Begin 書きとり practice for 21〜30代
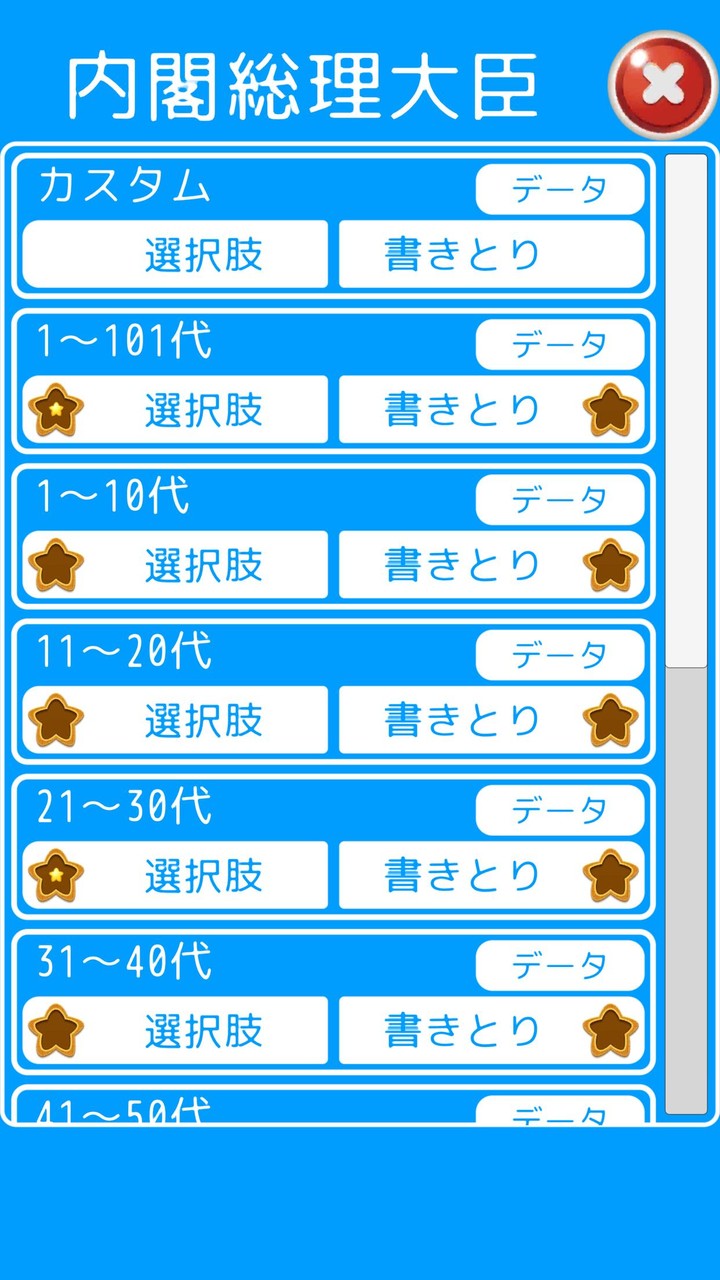Screen dimensions: 720x1280 tap(460, 874)
